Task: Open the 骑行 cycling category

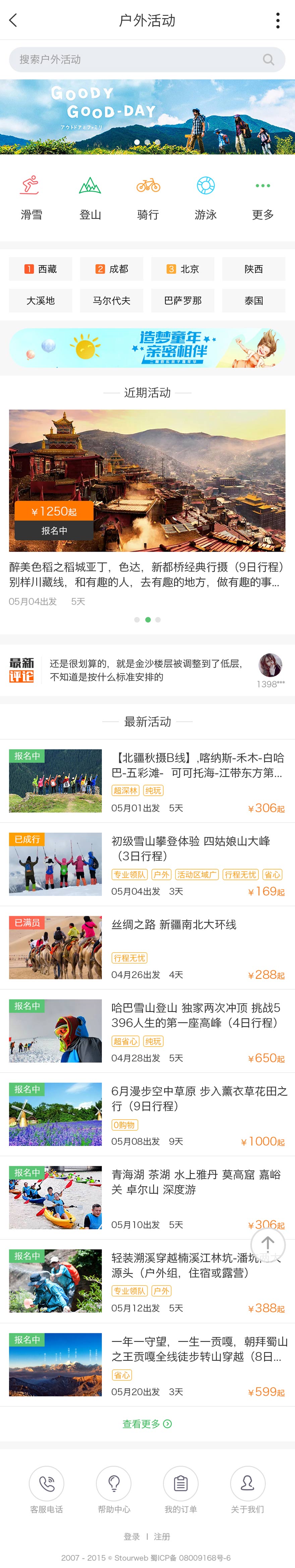Action: (148, 197)
